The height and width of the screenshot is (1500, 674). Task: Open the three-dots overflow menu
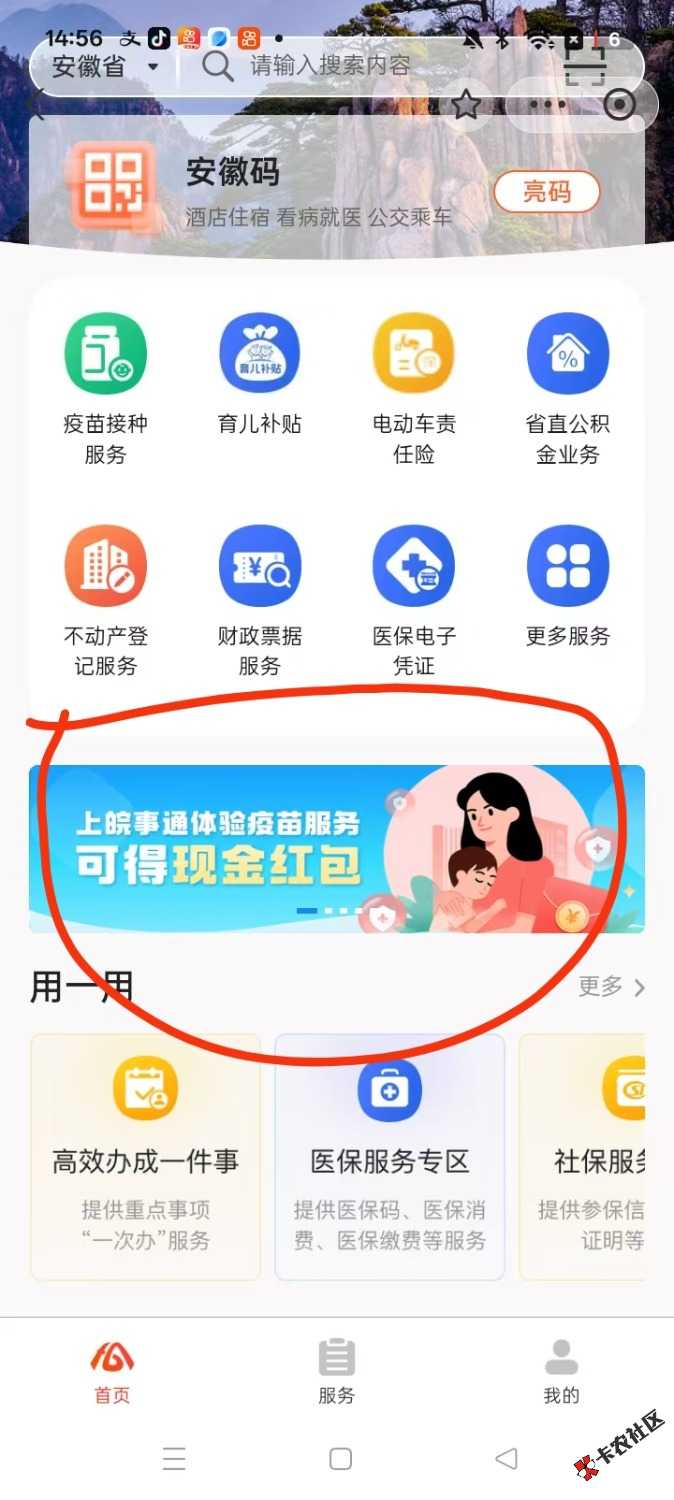click(548, 104)
